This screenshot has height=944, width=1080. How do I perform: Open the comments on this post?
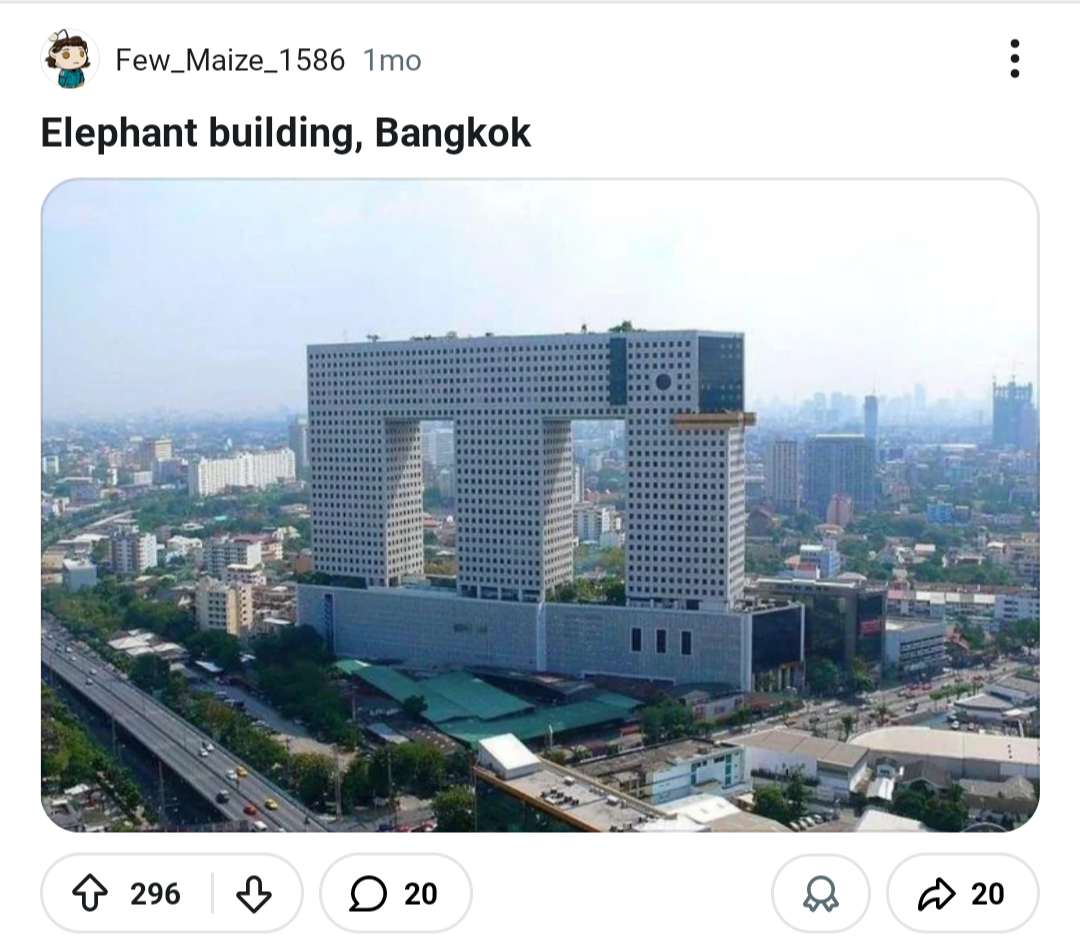(x=395, y=893)
